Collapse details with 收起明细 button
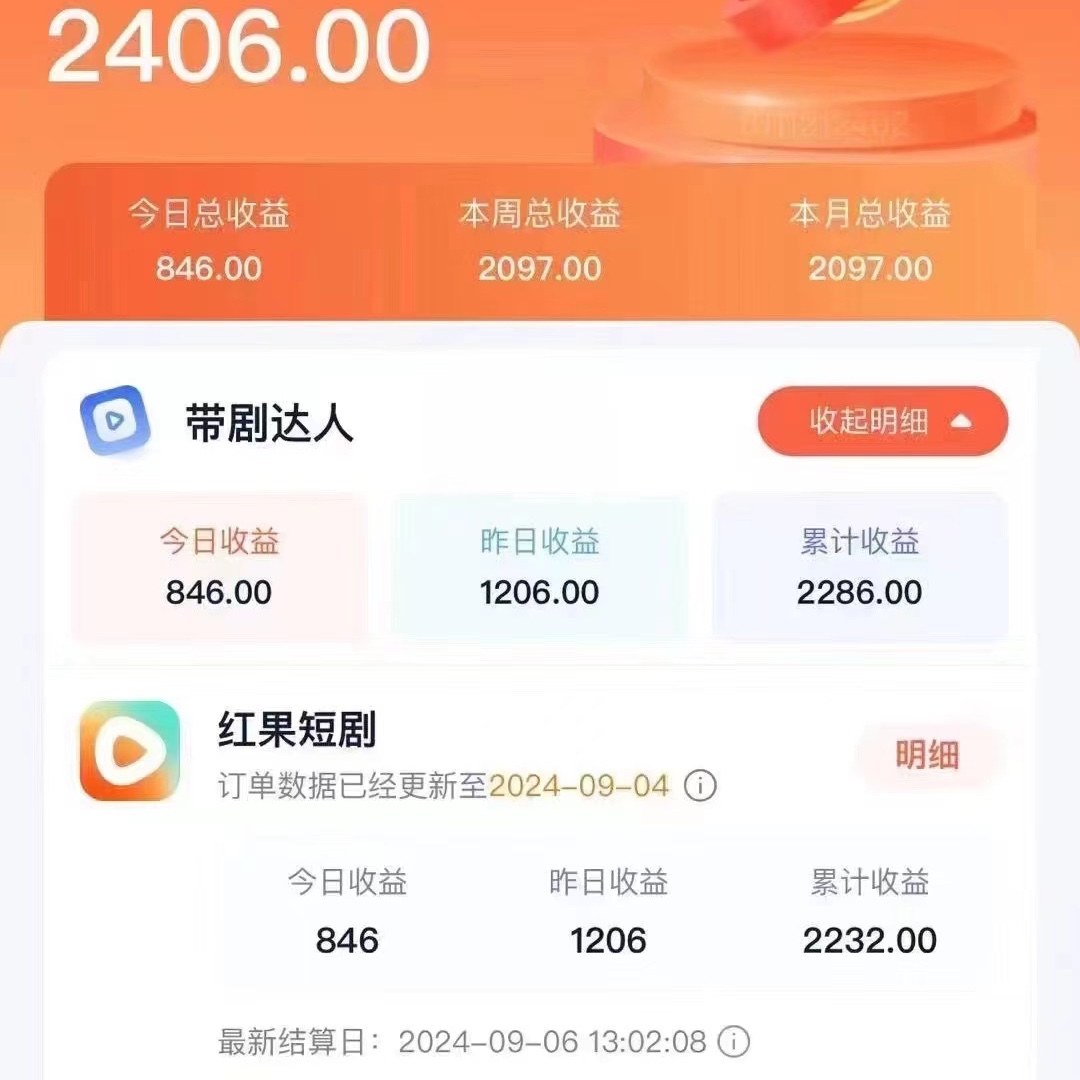The height and width of the screenshot is (1080, 1080). pyautogui.click(x=882, y=421)
